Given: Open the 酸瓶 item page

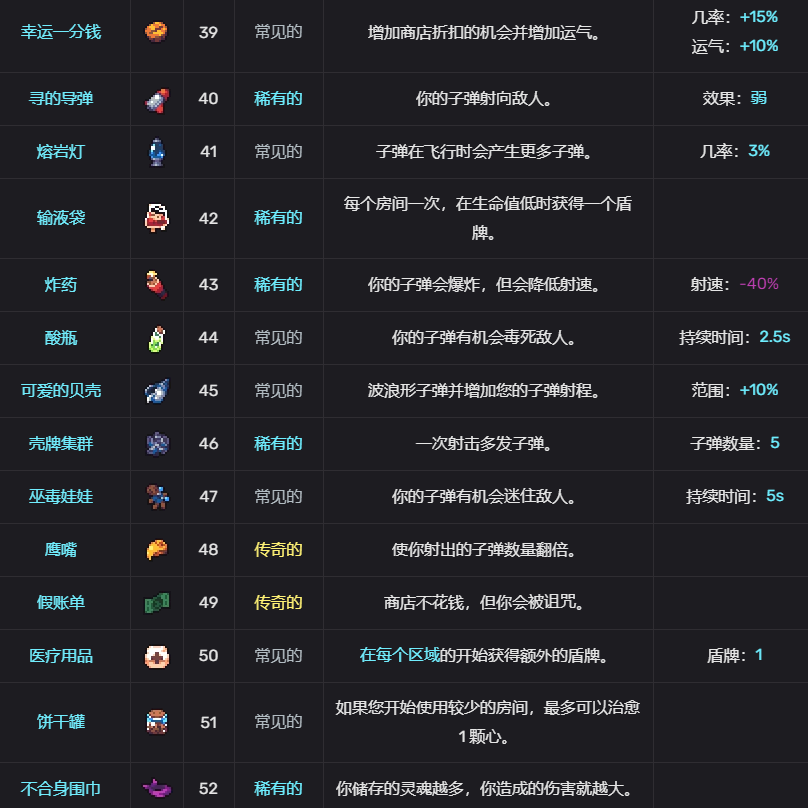Looking at the screenshot, I should 61,338.
